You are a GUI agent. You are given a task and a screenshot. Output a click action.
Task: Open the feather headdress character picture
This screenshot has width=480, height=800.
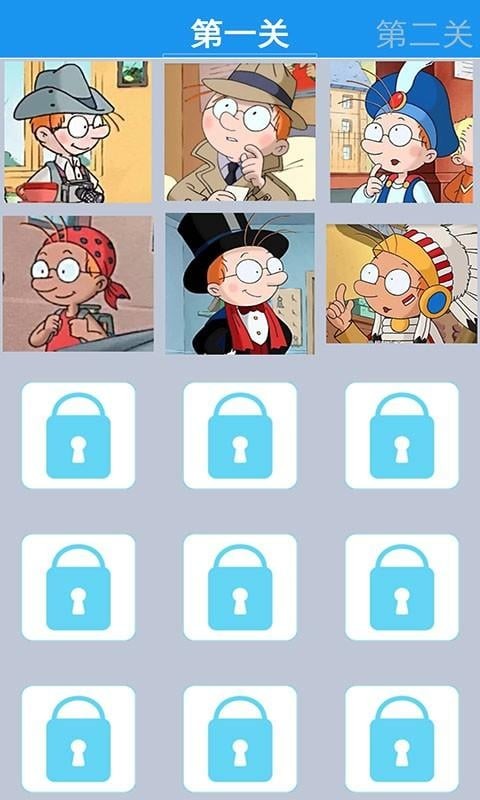(402, 284)
